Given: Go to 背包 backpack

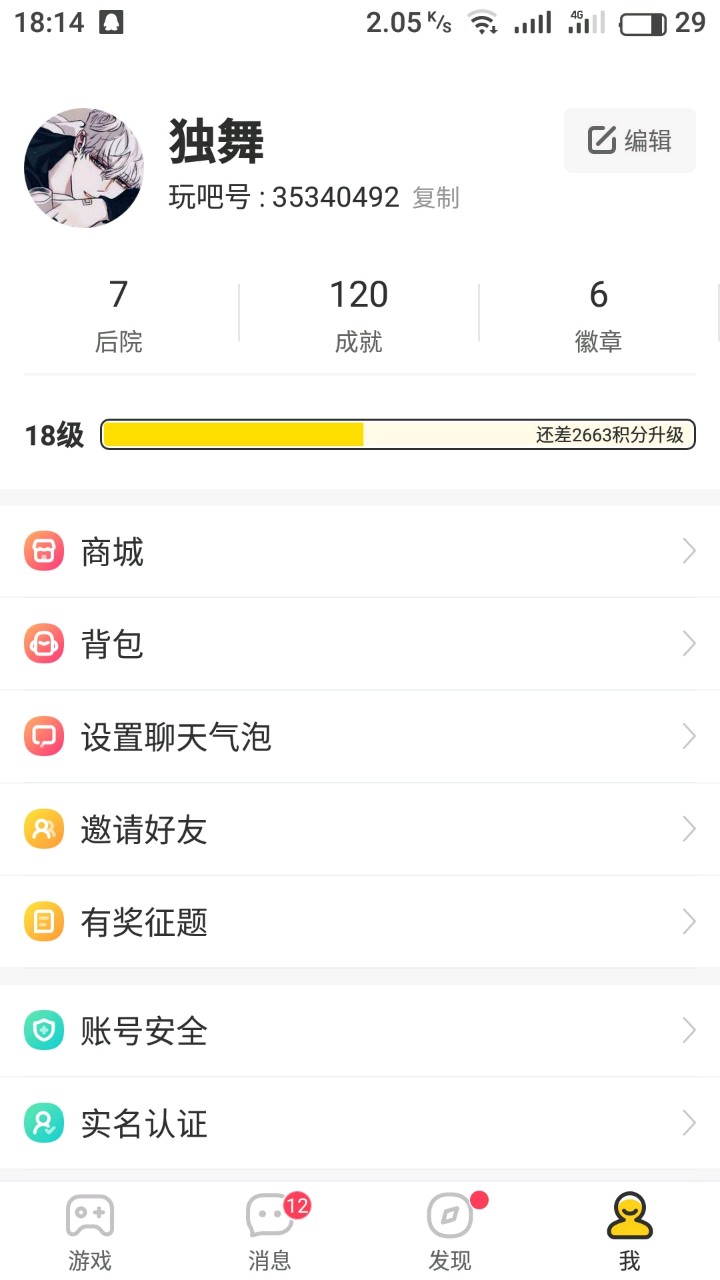Looking at the screenshot, I should (360, 644).
